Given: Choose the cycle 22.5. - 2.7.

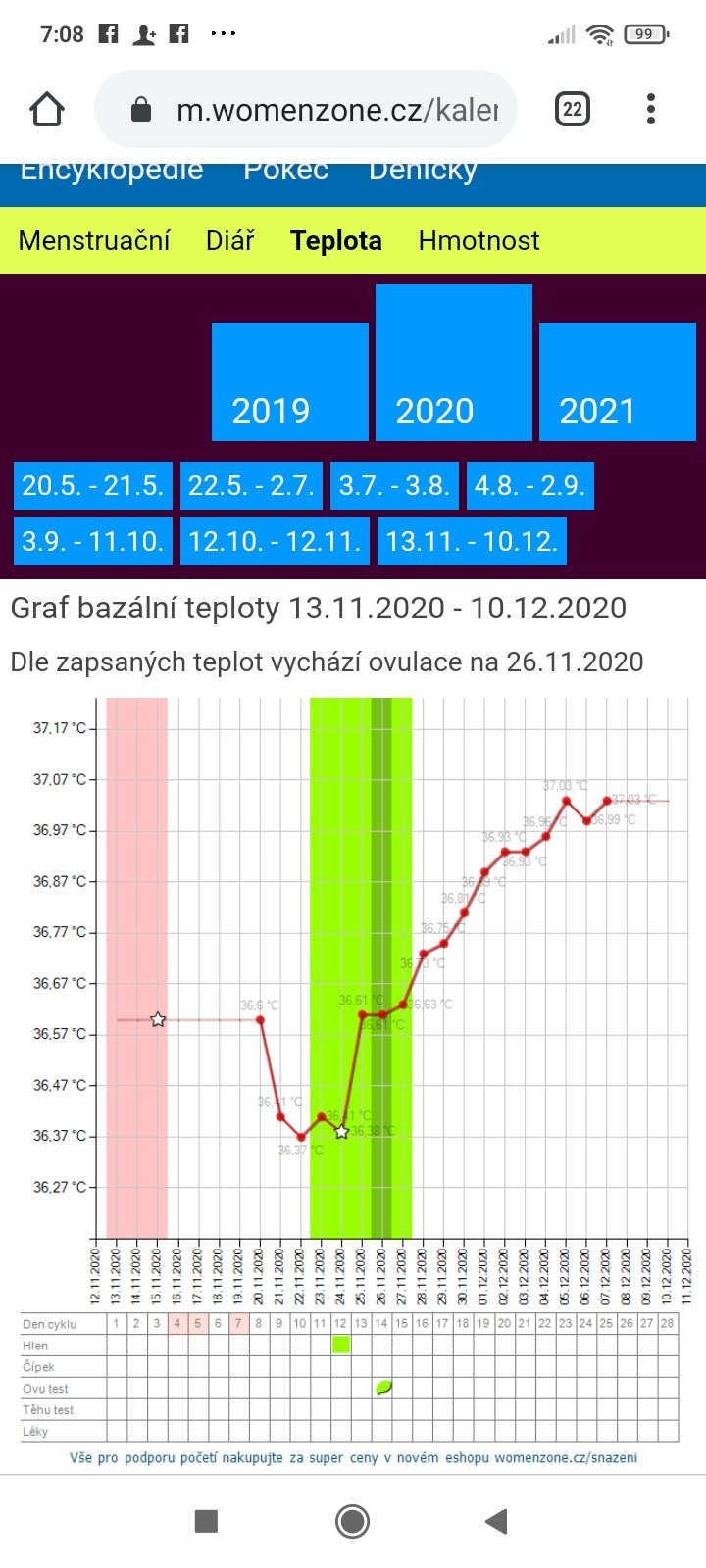Looking at the screenshot, I should point(251,486).
